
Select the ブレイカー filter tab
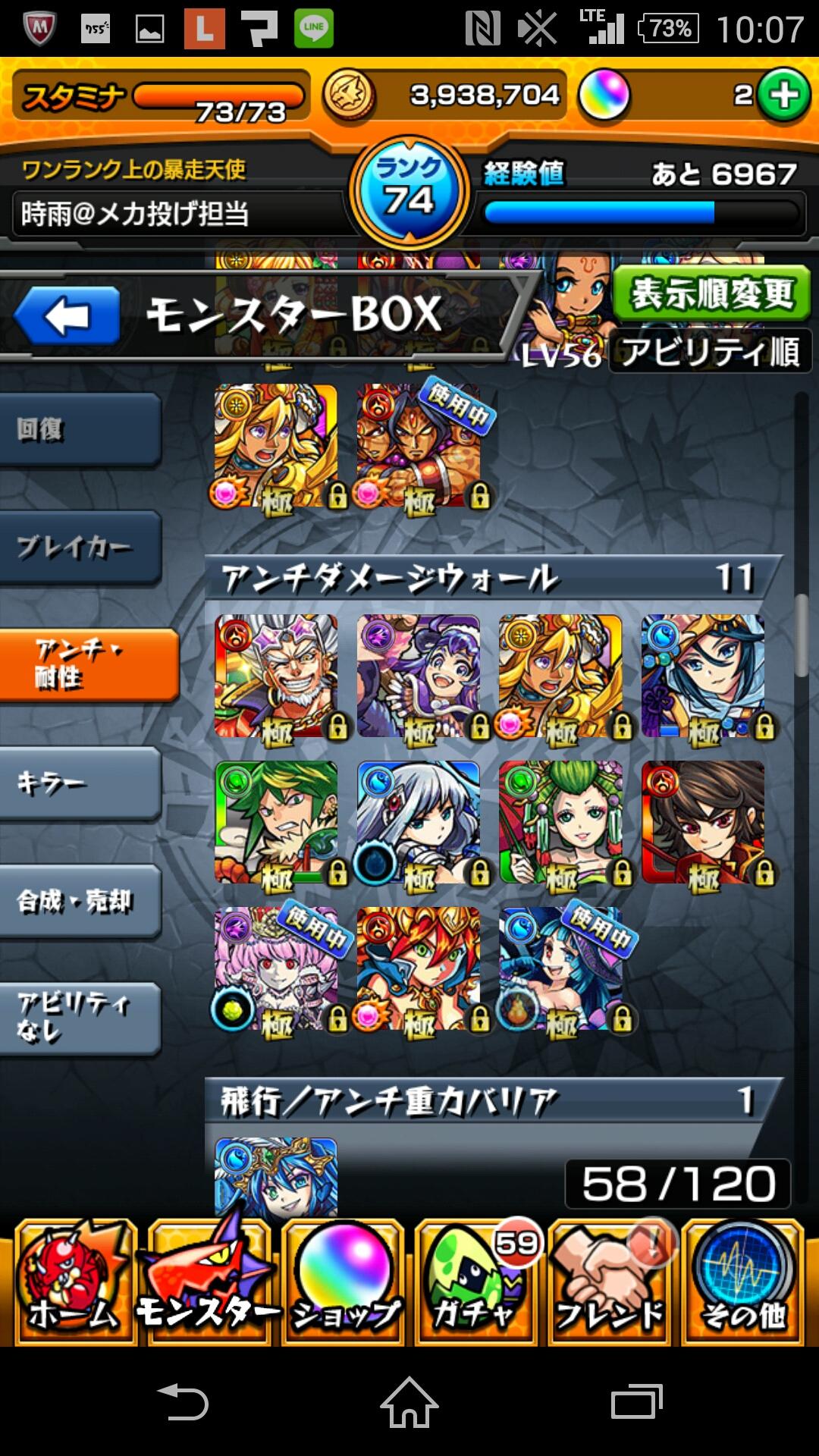(x=80, y=548)
